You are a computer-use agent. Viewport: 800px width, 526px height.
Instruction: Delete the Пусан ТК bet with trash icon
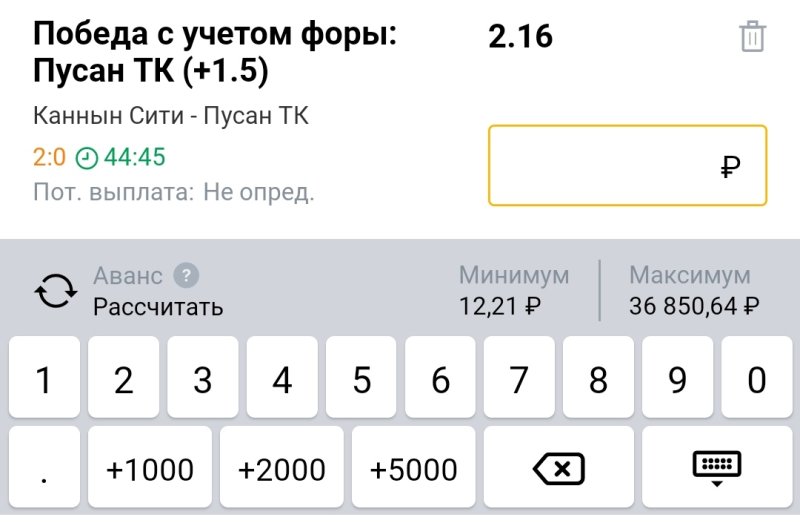coord(752,37)
